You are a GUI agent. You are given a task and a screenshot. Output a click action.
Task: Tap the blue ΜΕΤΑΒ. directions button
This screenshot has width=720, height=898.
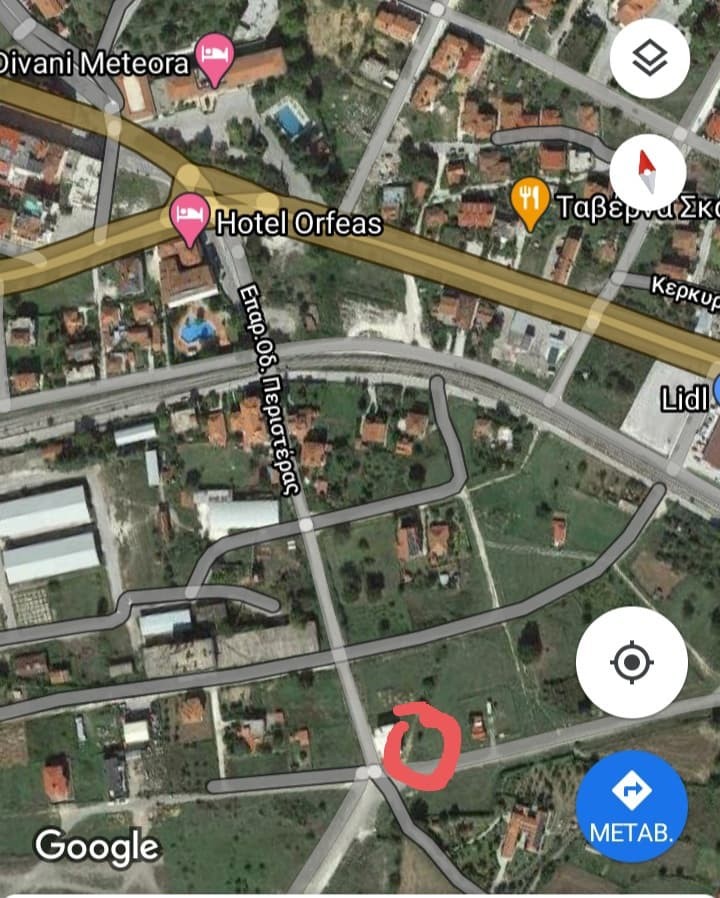(632, 806)
